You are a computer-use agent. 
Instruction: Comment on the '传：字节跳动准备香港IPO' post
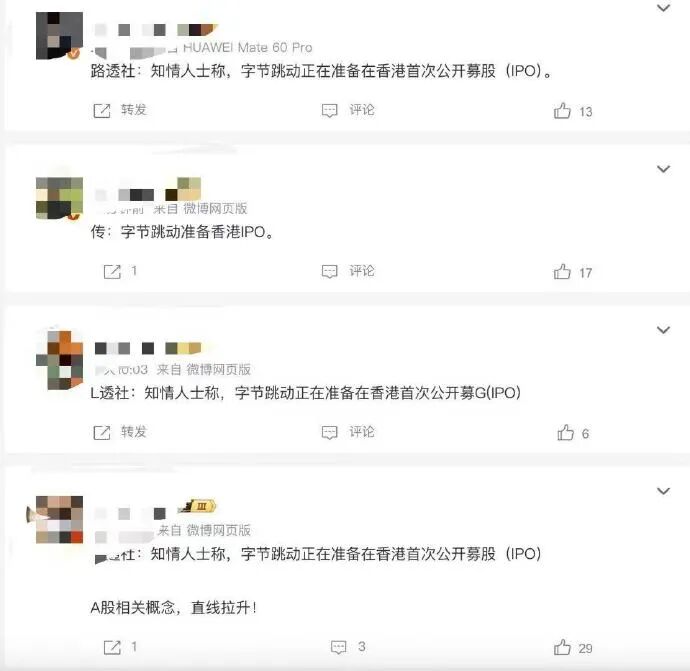click(348, 271)
